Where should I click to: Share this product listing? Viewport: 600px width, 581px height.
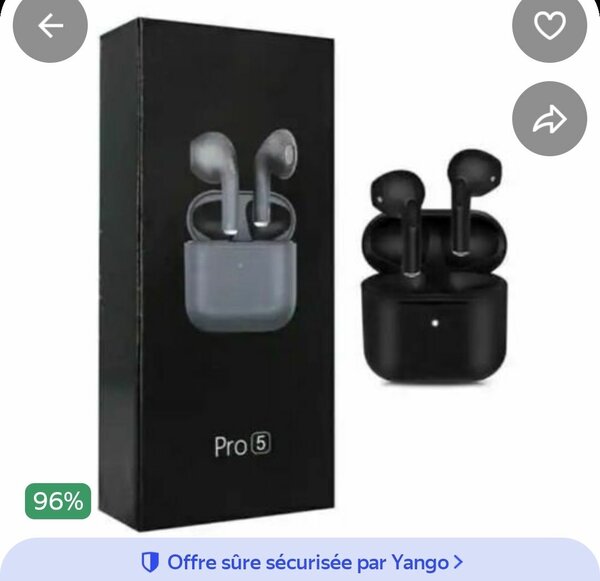point(549,119)
